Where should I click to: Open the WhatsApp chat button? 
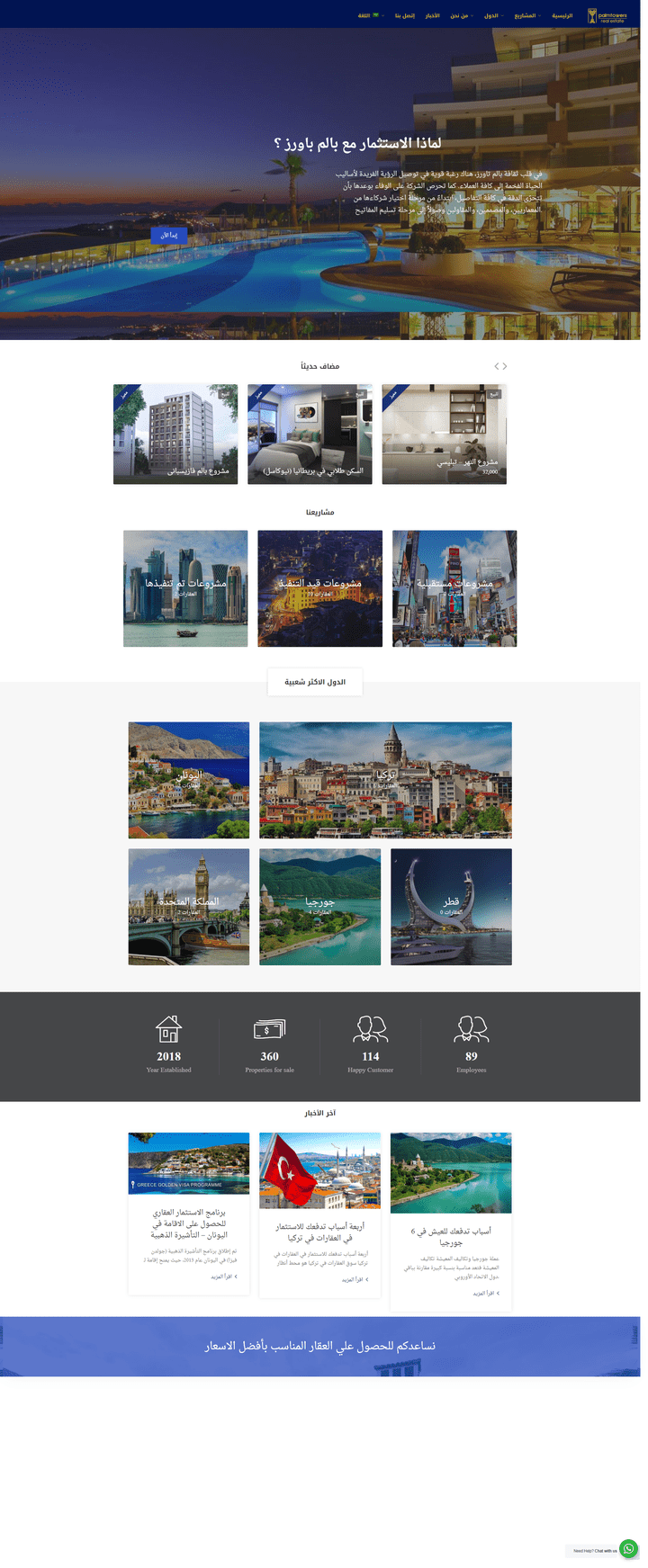click(629, 1549)
